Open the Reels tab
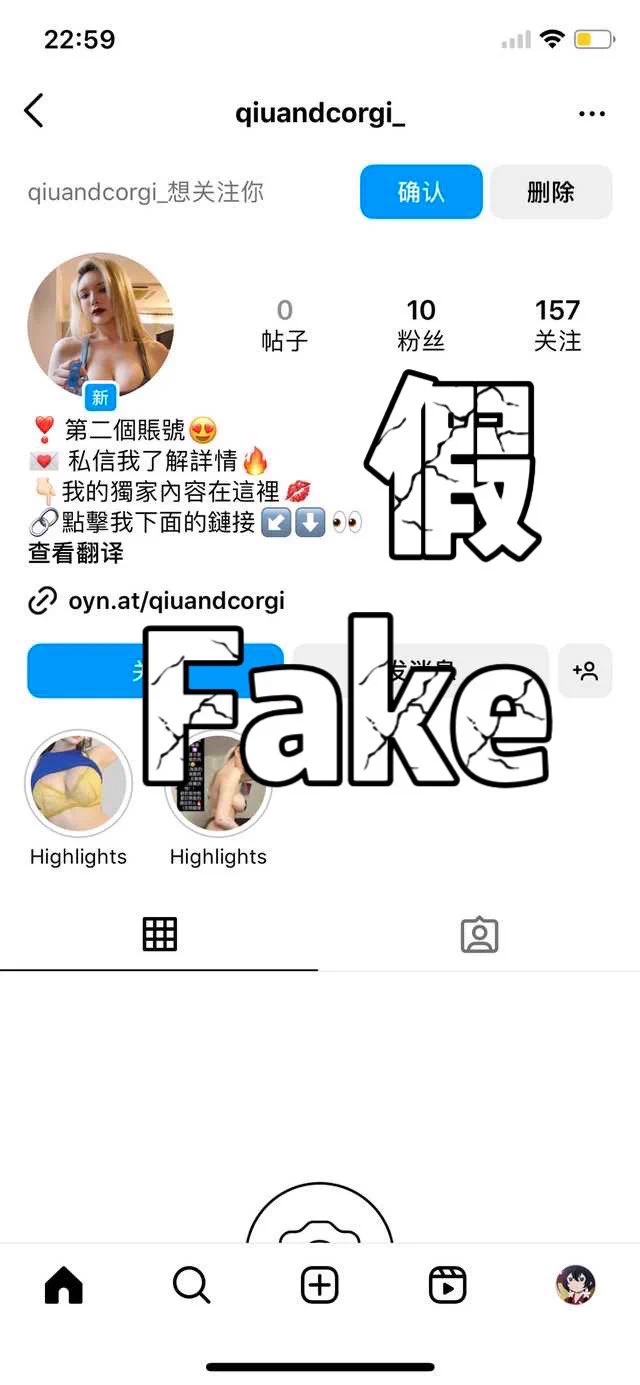The image size is (640, 1385). [447, 1285]
